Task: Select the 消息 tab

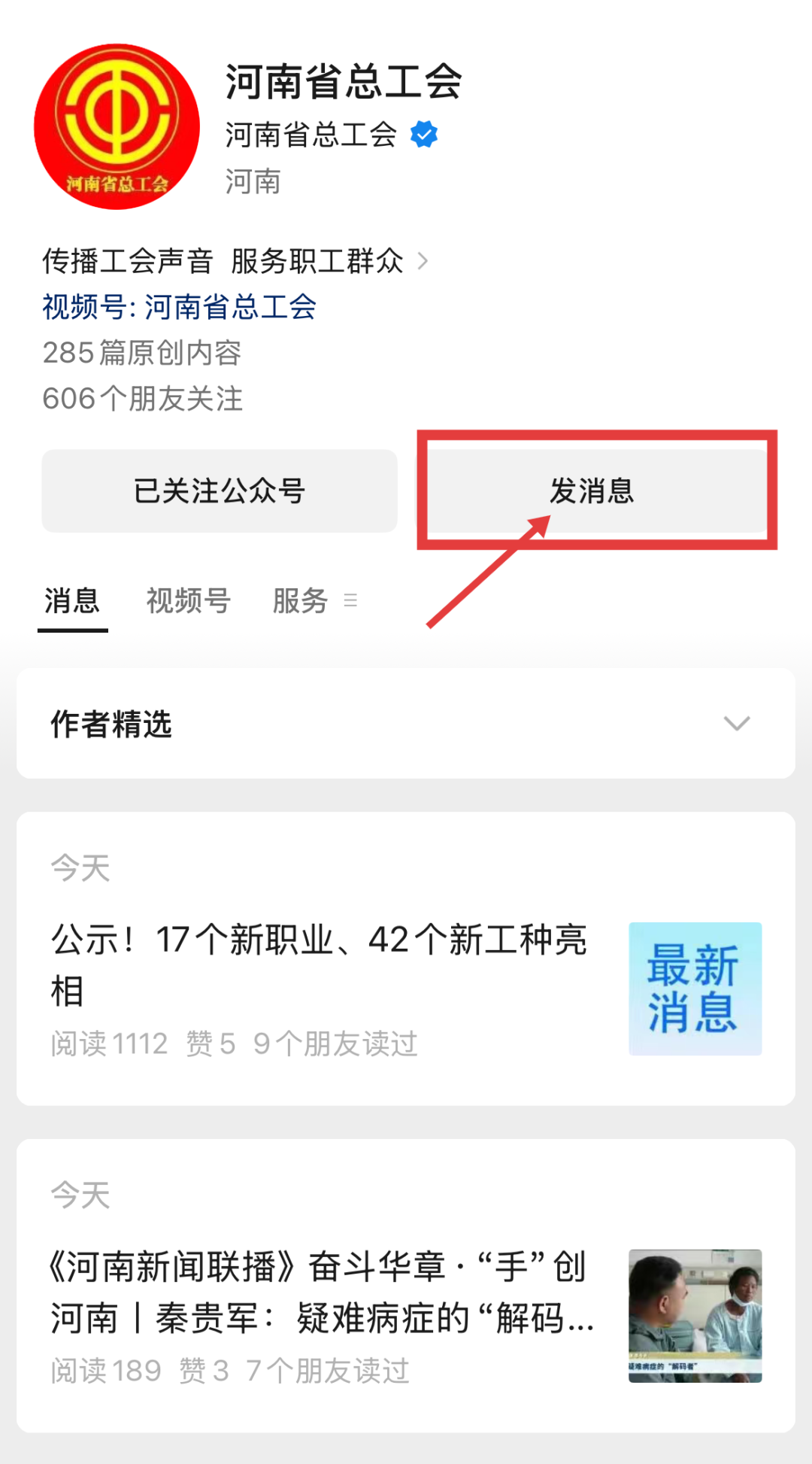Action: click(72, 601)
